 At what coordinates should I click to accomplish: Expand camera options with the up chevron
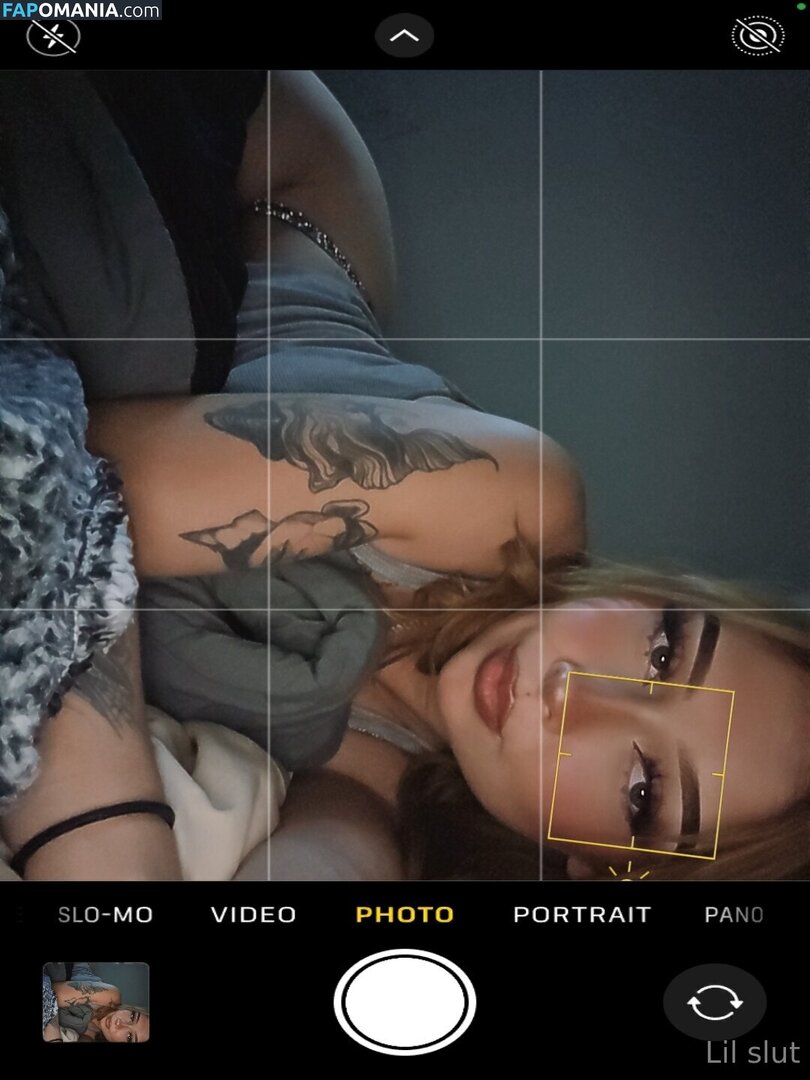(404, 37)
